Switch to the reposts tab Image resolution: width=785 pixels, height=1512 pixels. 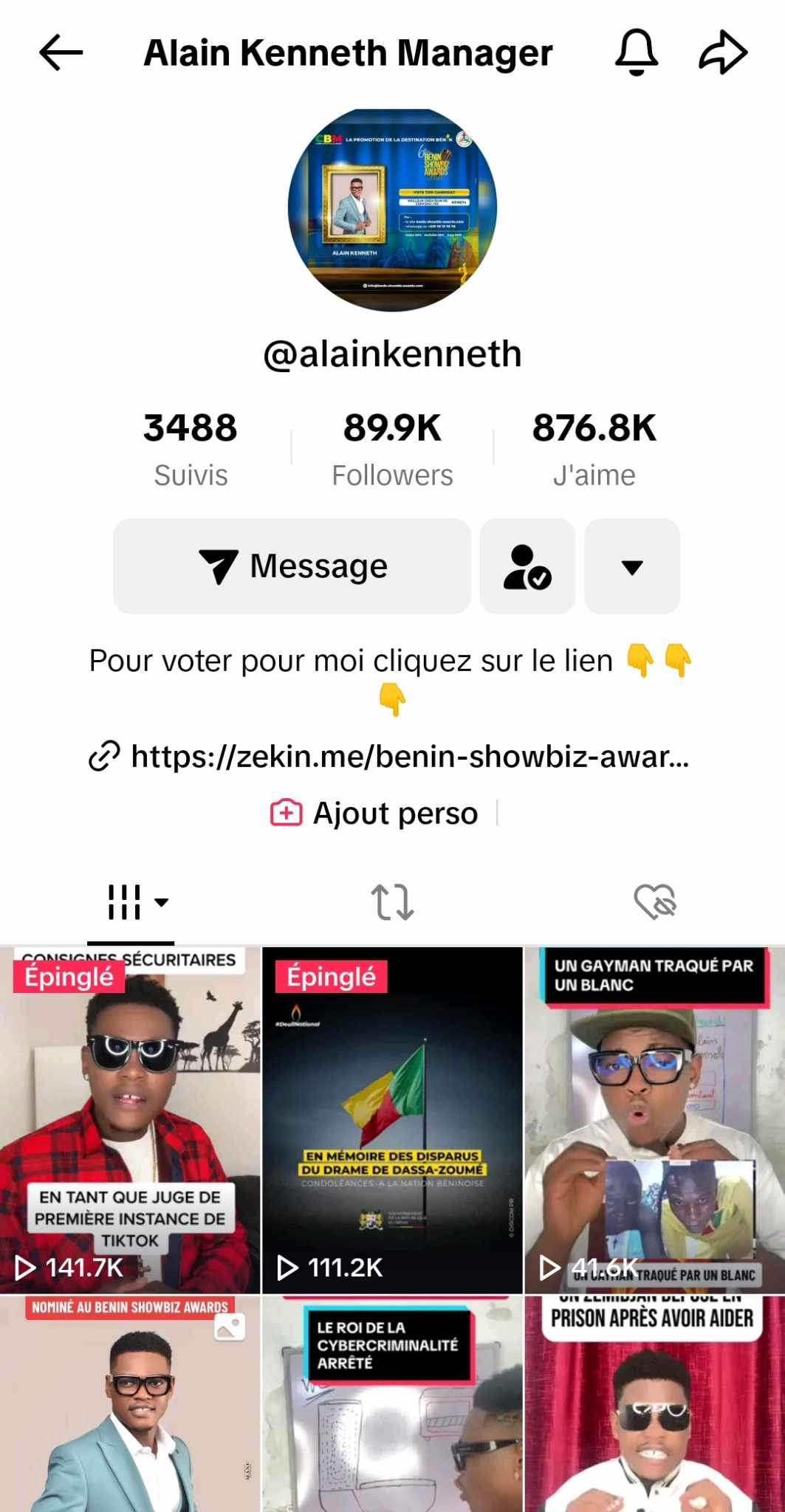point(392,902)
